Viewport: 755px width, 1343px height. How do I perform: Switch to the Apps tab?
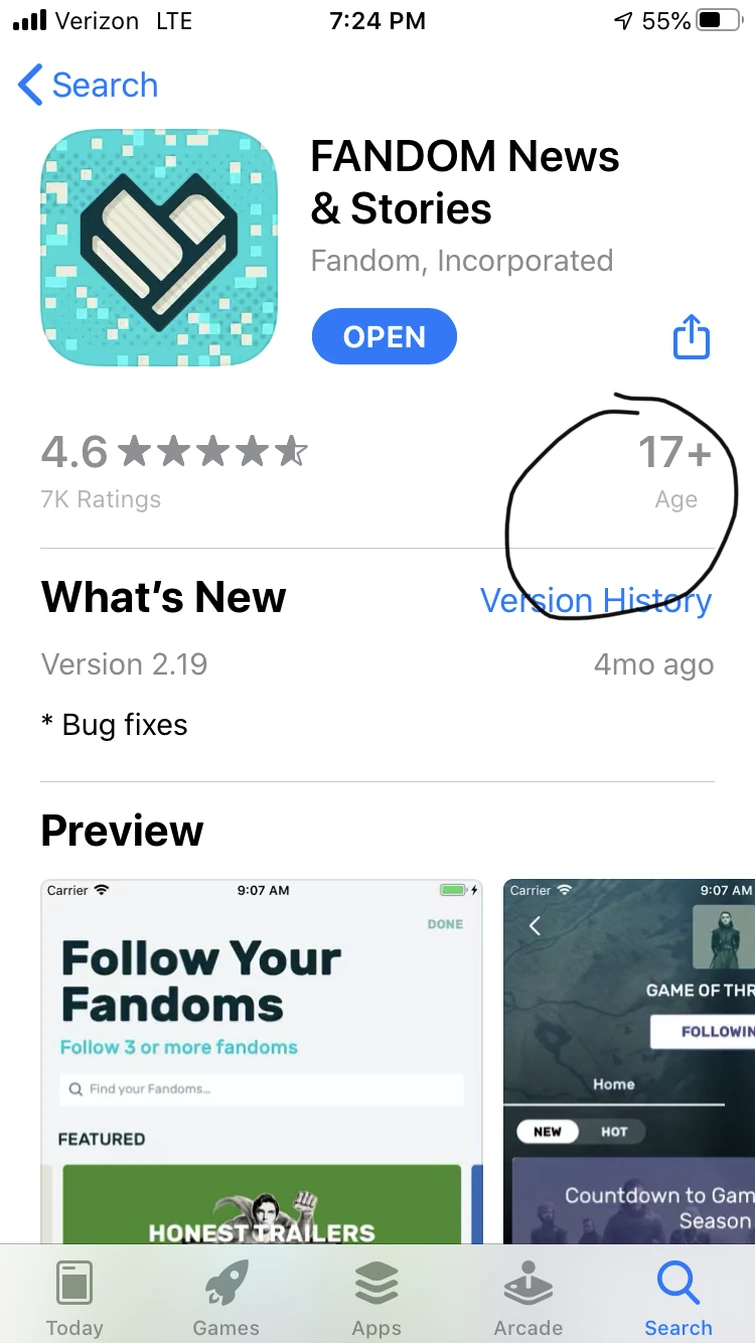[376, 1297]
